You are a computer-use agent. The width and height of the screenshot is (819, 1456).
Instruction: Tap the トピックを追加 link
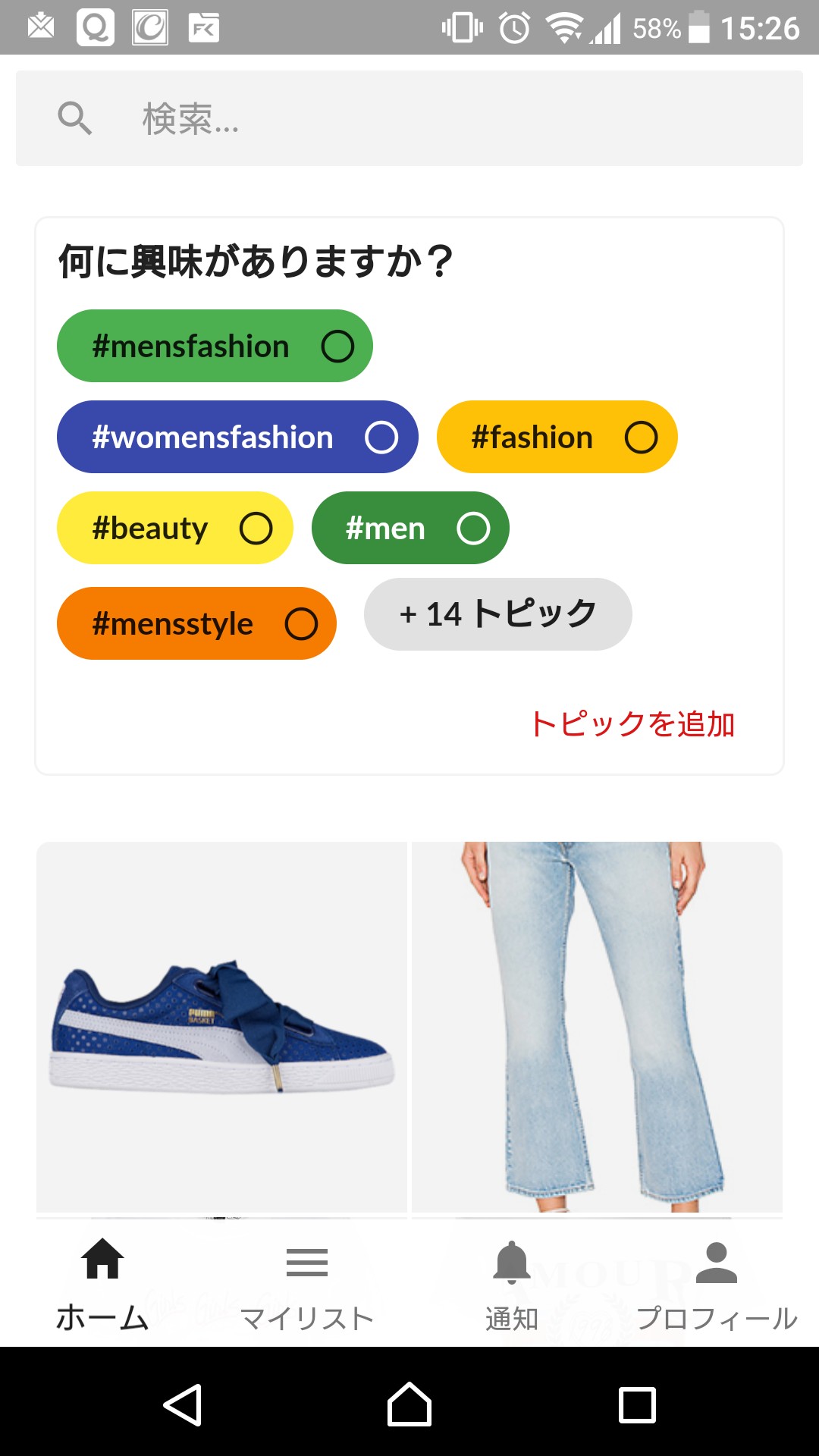pyautogui.click(x=632, y=724)
